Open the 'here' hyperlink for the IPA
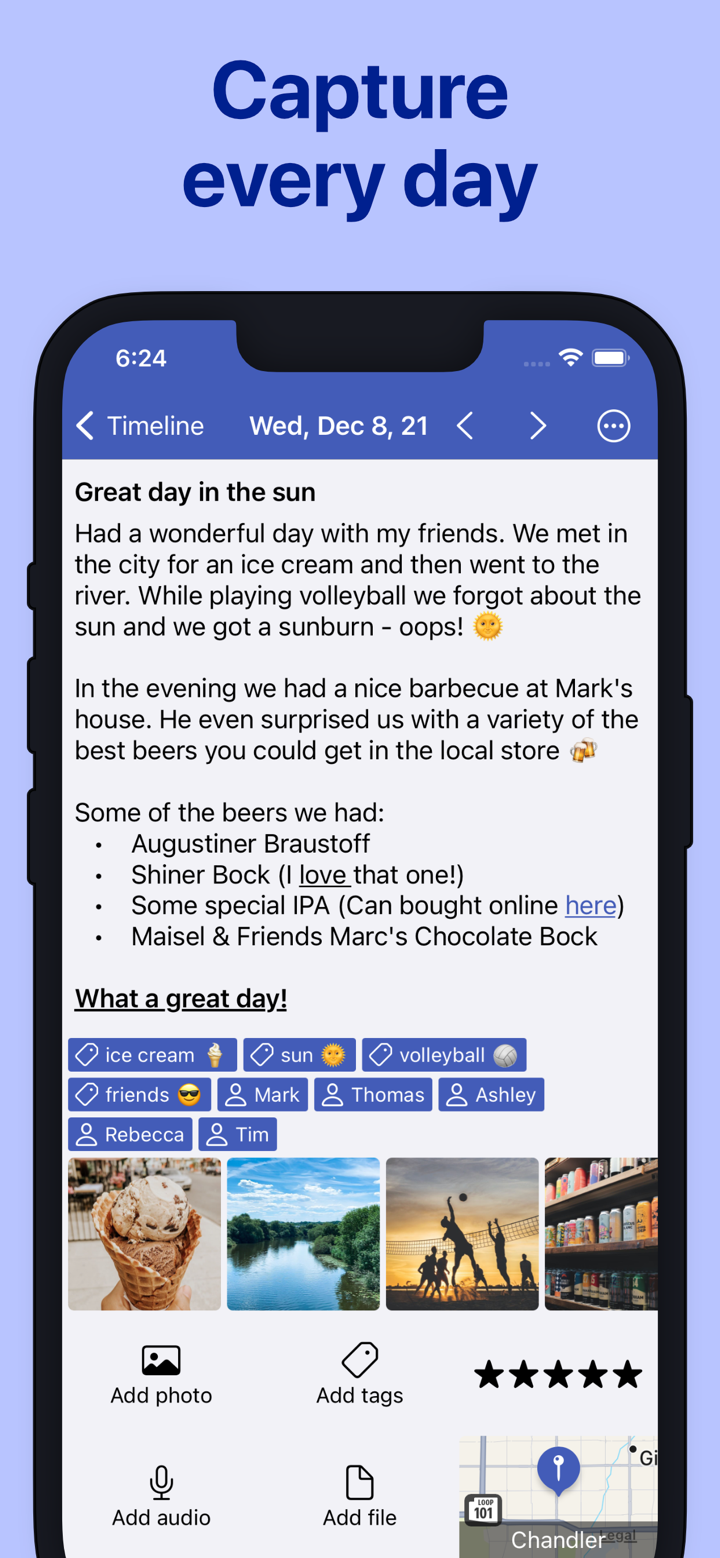Image resolution: width=720 pixels, height=1558 pixels. pyautogui.click(x=590, y=905)
